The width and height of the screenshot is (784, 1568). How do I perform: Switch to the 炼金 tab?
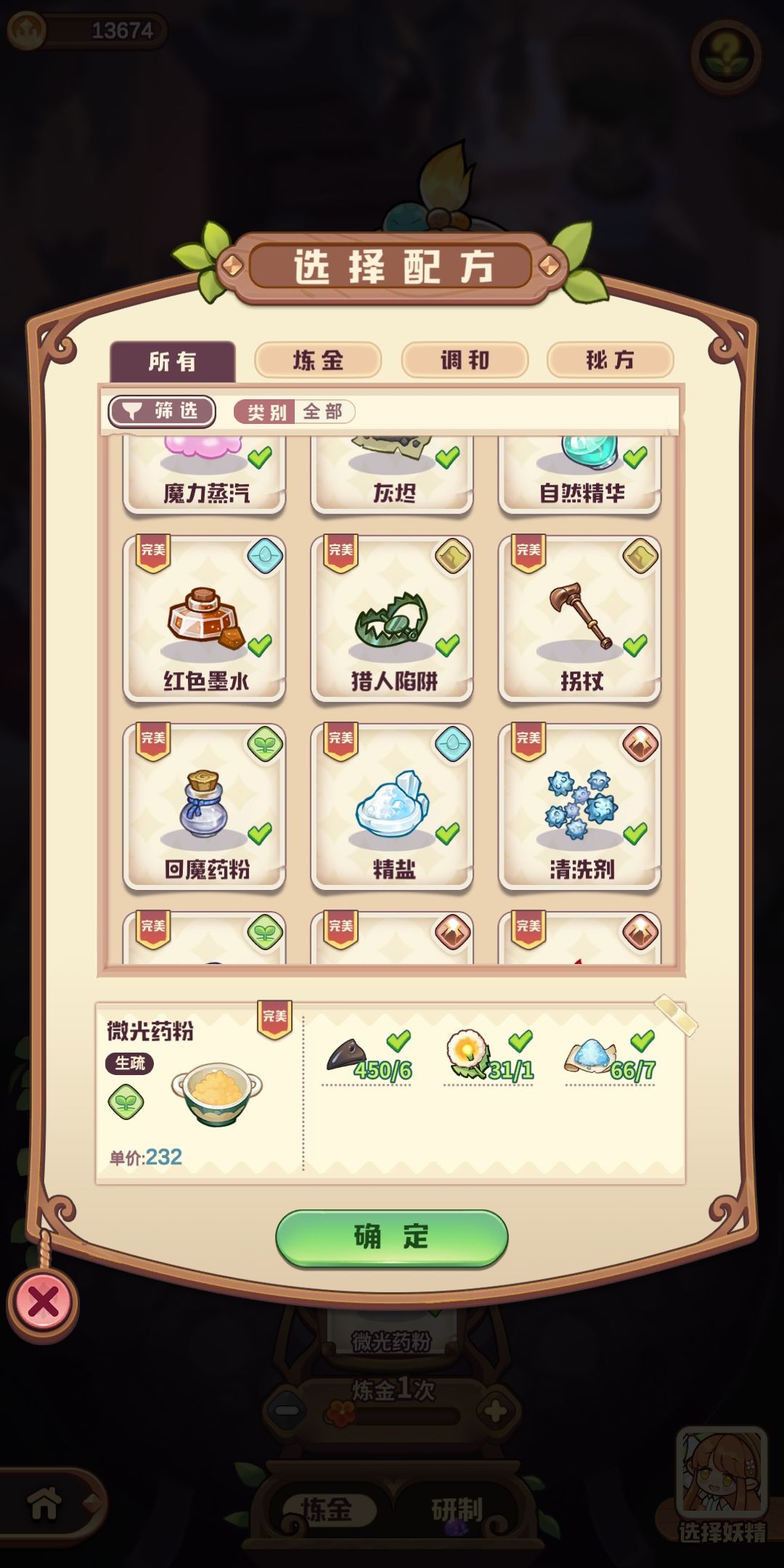pyautogui.click(x=317, y=359)
